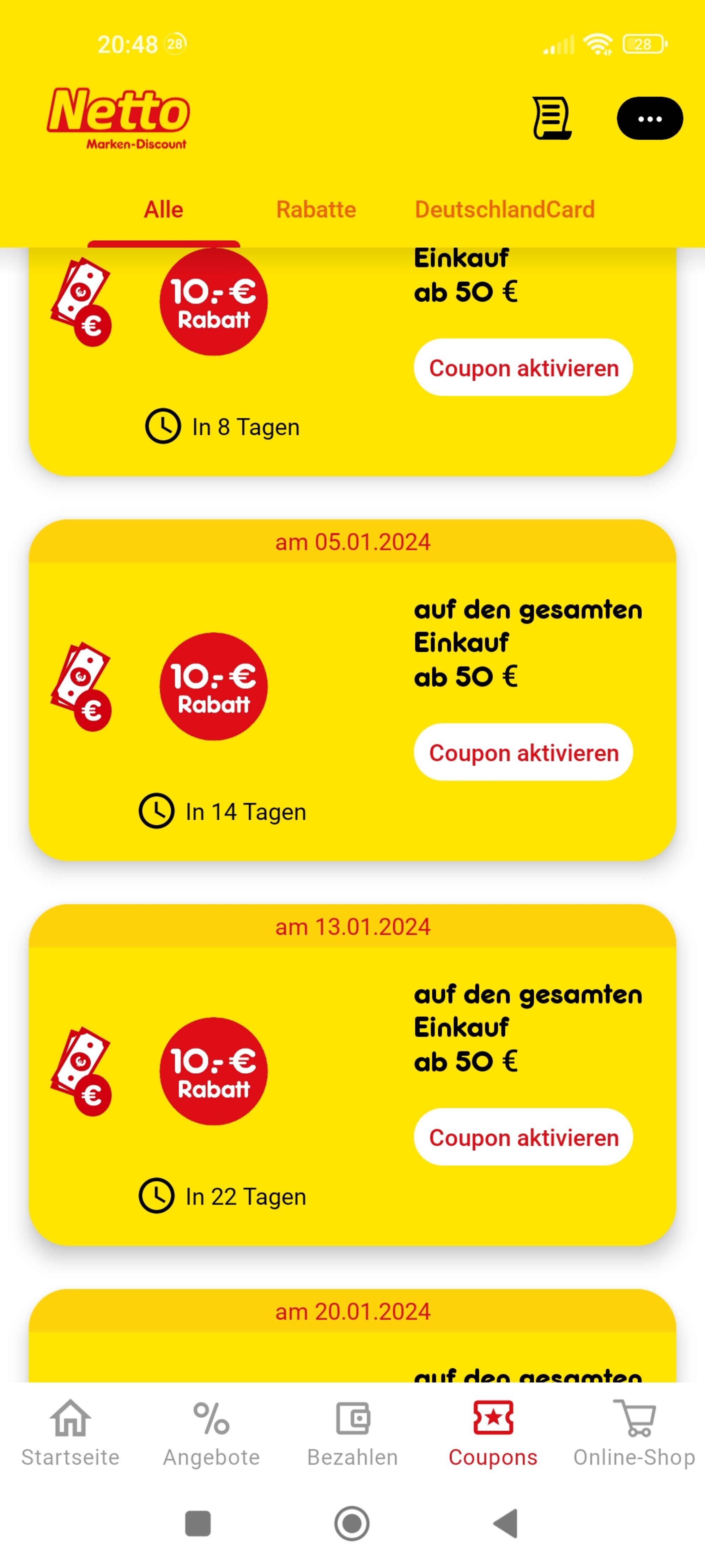
Task: Tap the system home button
Action: [x=352, y=1524]
